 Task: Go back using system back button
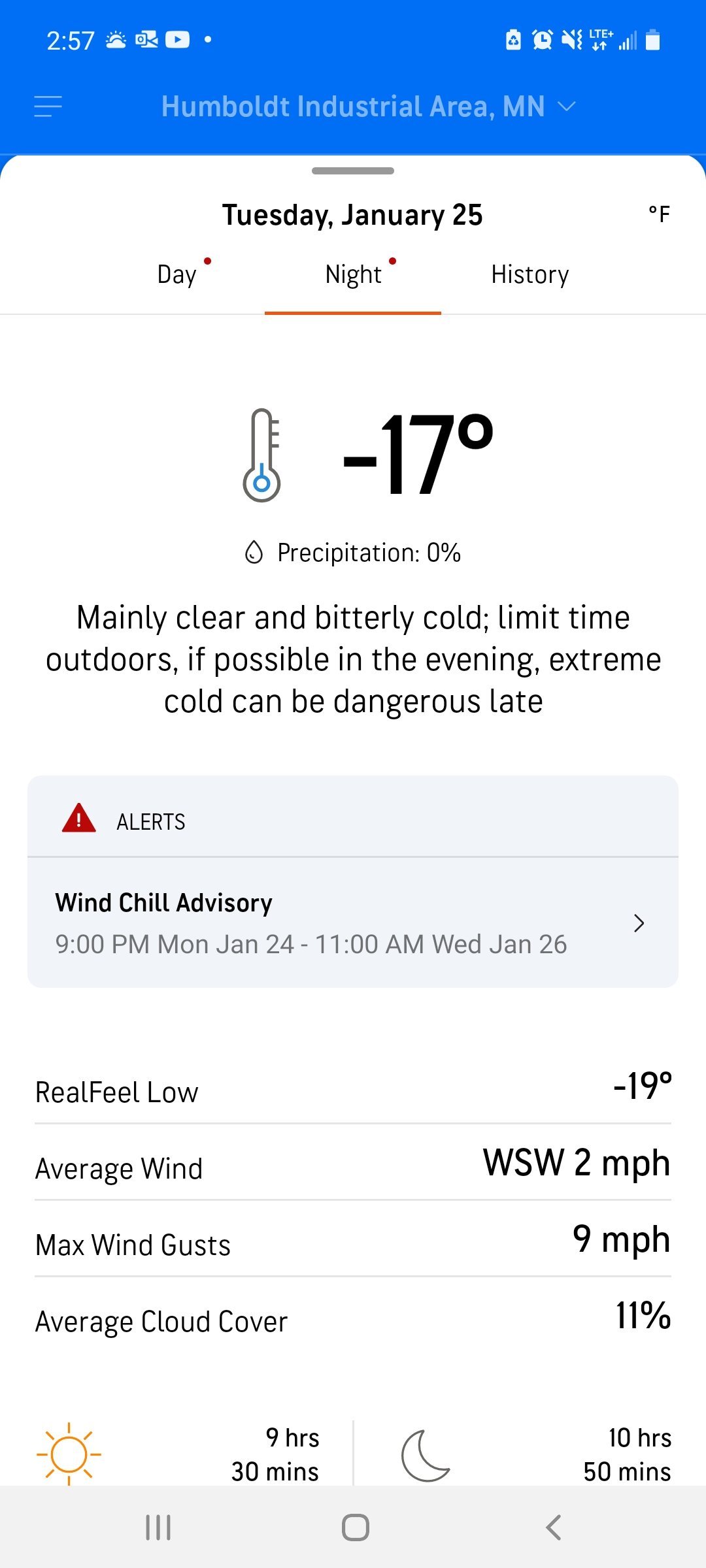pos(553,1527)
